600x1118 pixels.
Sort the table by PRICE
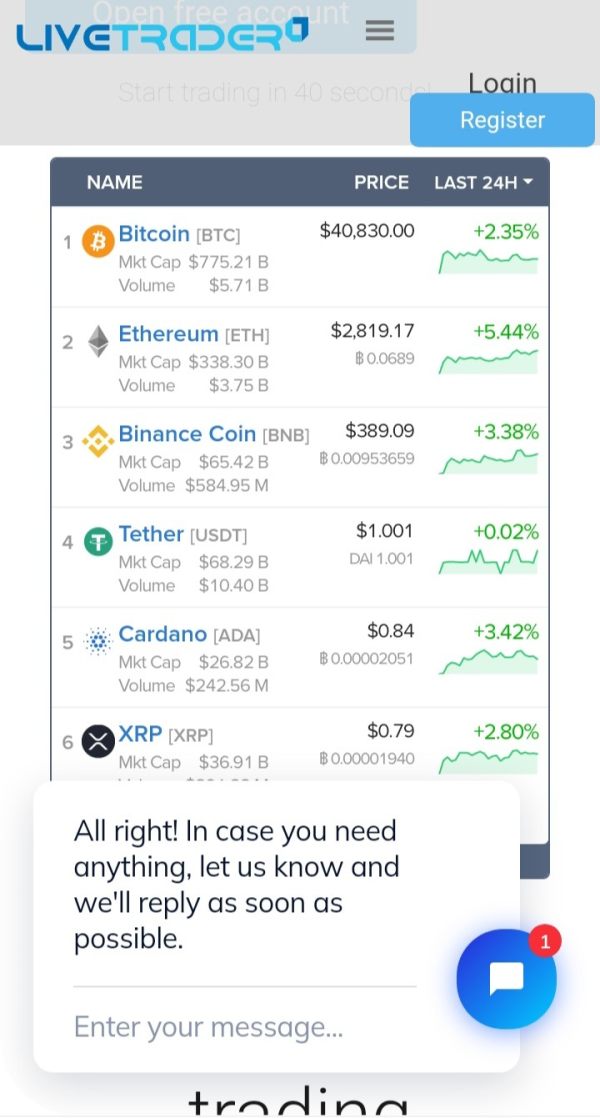pos(381,183)
